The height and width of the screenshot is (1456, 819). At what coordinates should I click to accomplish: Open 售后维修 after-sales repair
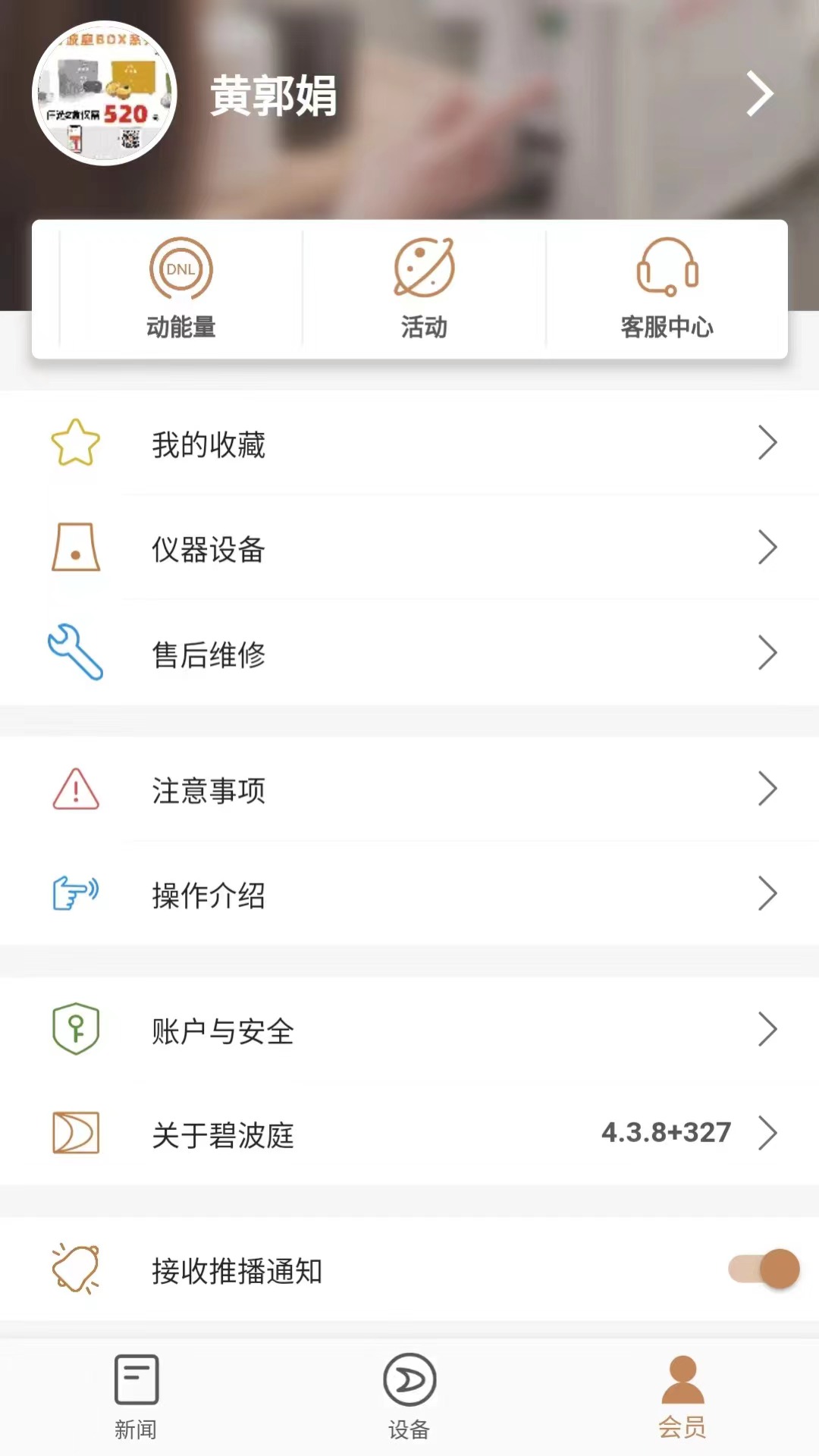[x=409, y=654]
